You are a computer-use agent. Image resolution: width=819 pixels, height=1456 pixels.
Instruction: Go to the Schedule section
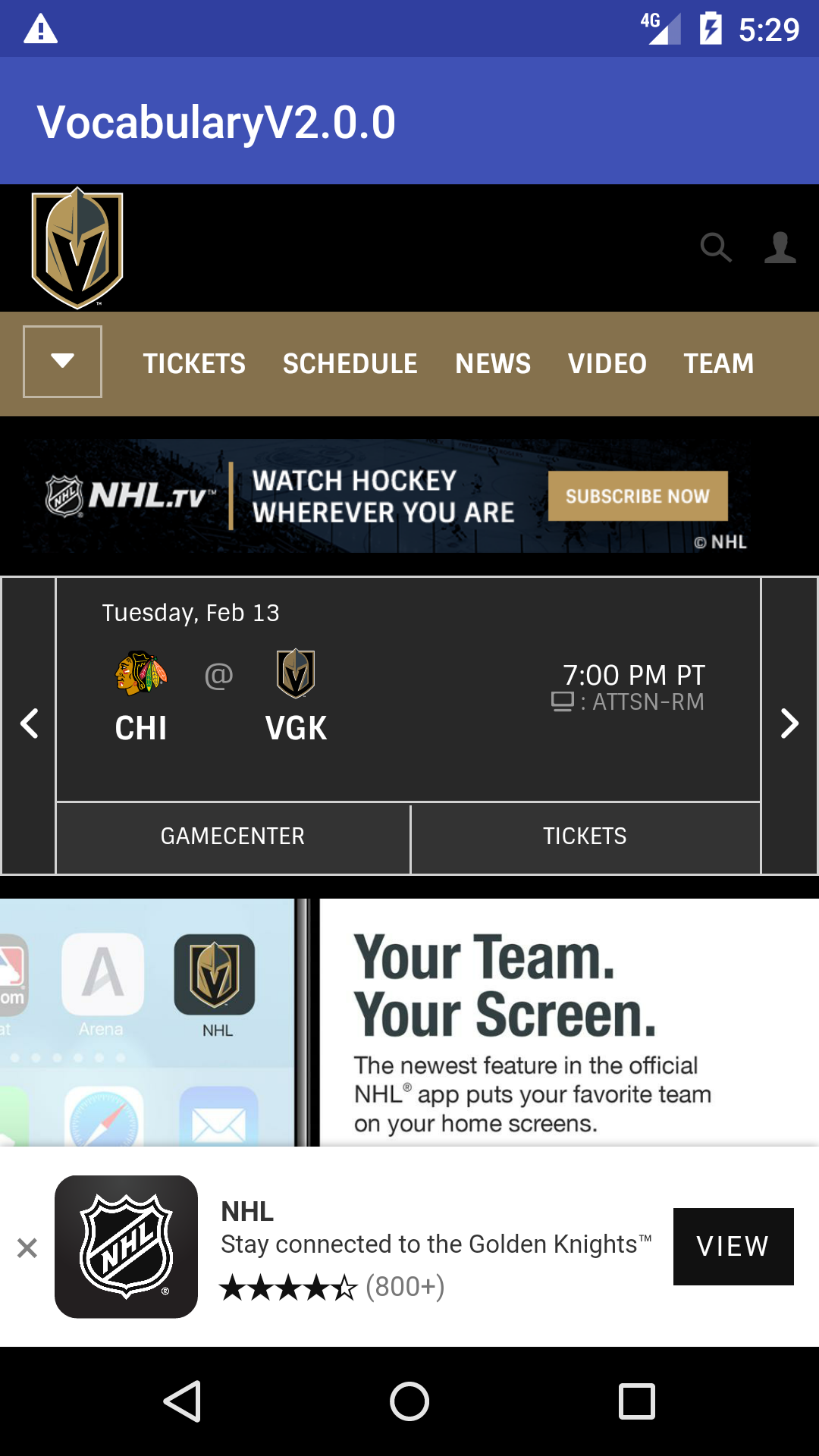pyautogui.click(x=350, y=364)
